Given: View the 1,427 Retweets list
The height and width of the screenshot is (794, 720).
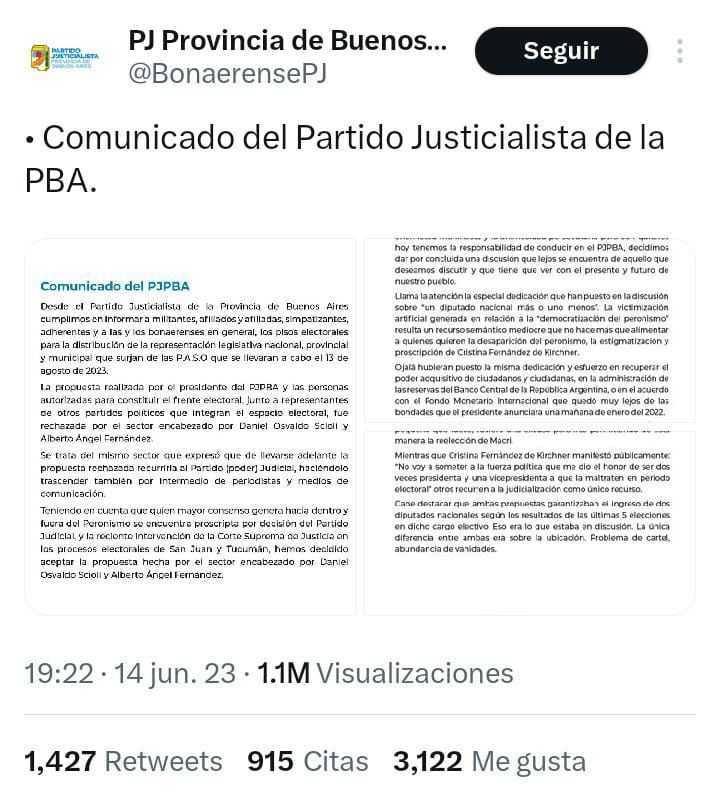Looking at the screenshot, I should (x=123, y=761).
